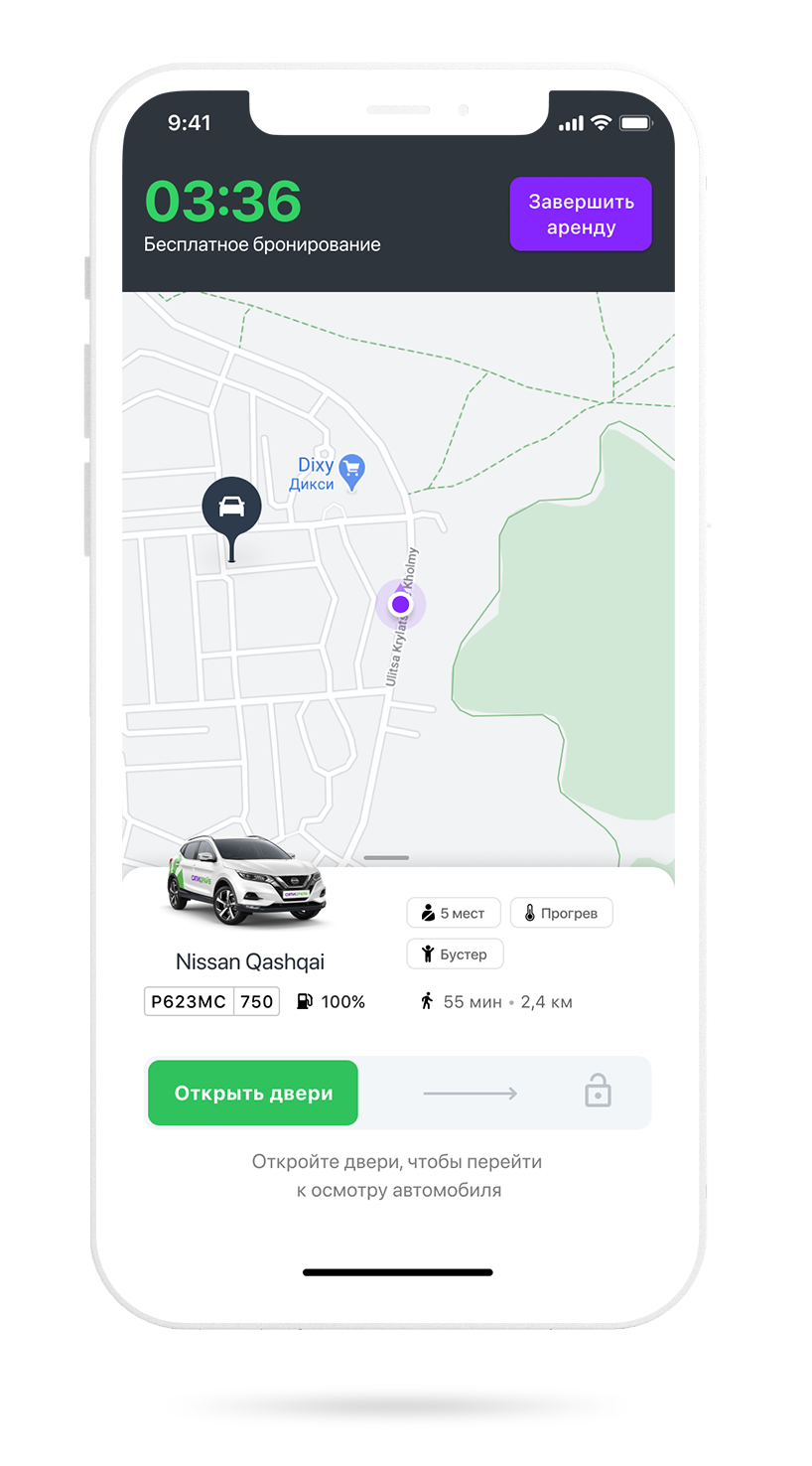The image size is (812, 1466).
Task: Tap the 5 мест chip
Action: pyautogui.click(x=454, y=913)
